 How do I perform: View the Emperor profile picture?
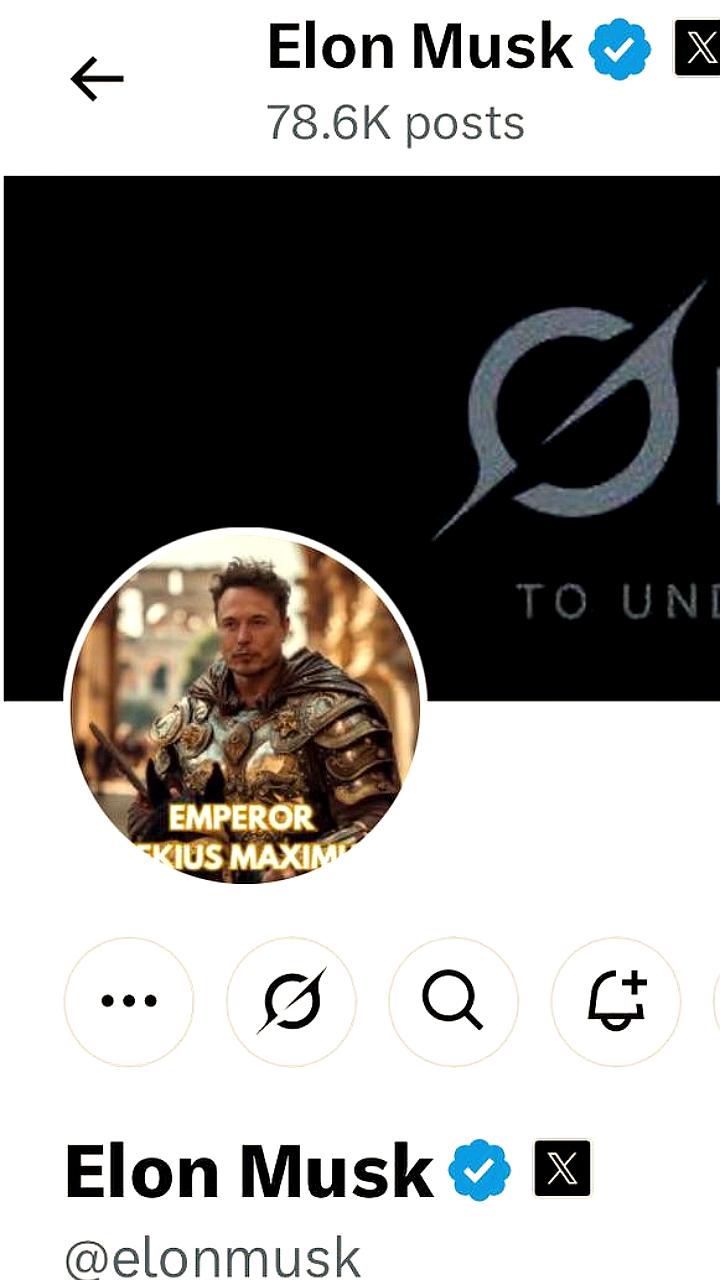coord(245,707)
